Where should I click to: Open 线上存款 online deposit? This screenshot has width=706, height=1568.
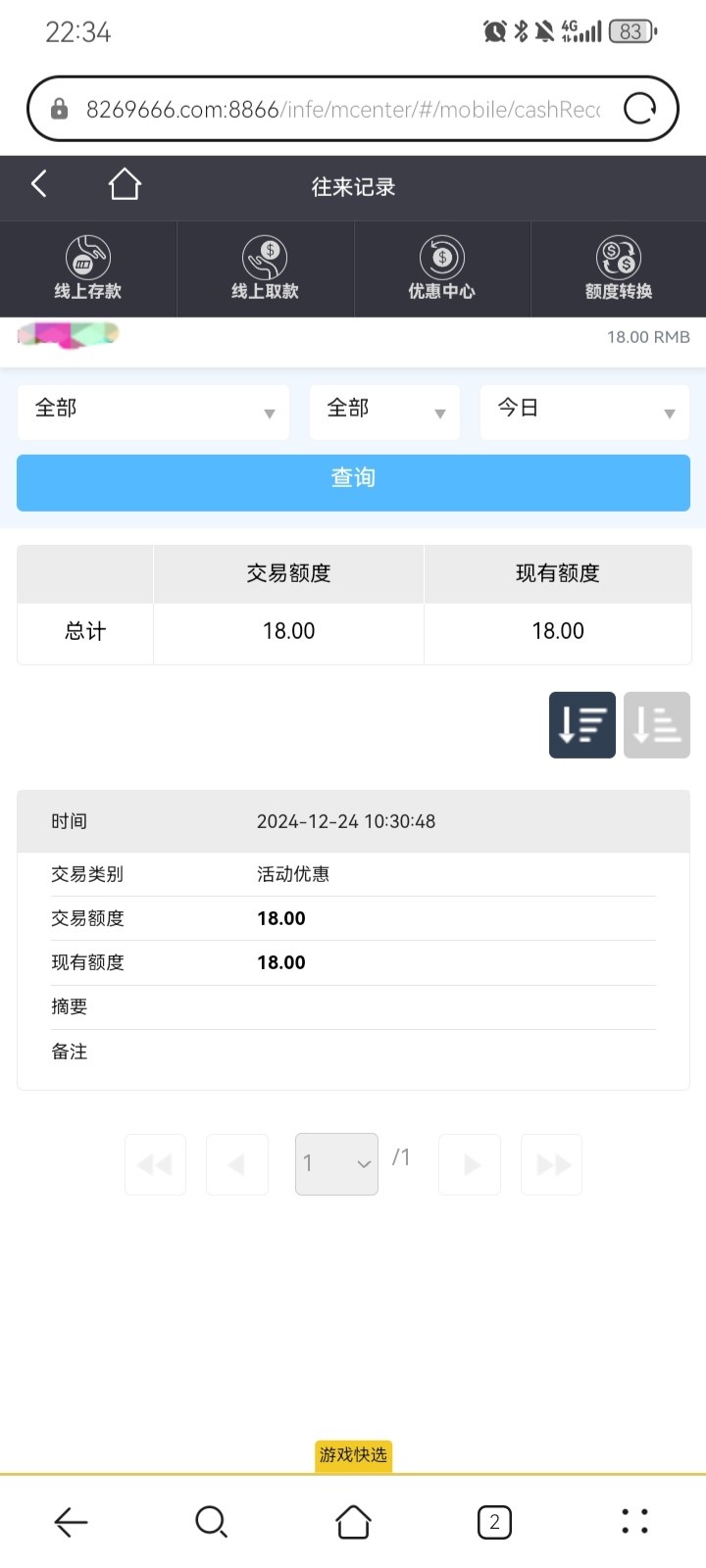(x=88, y=269)
